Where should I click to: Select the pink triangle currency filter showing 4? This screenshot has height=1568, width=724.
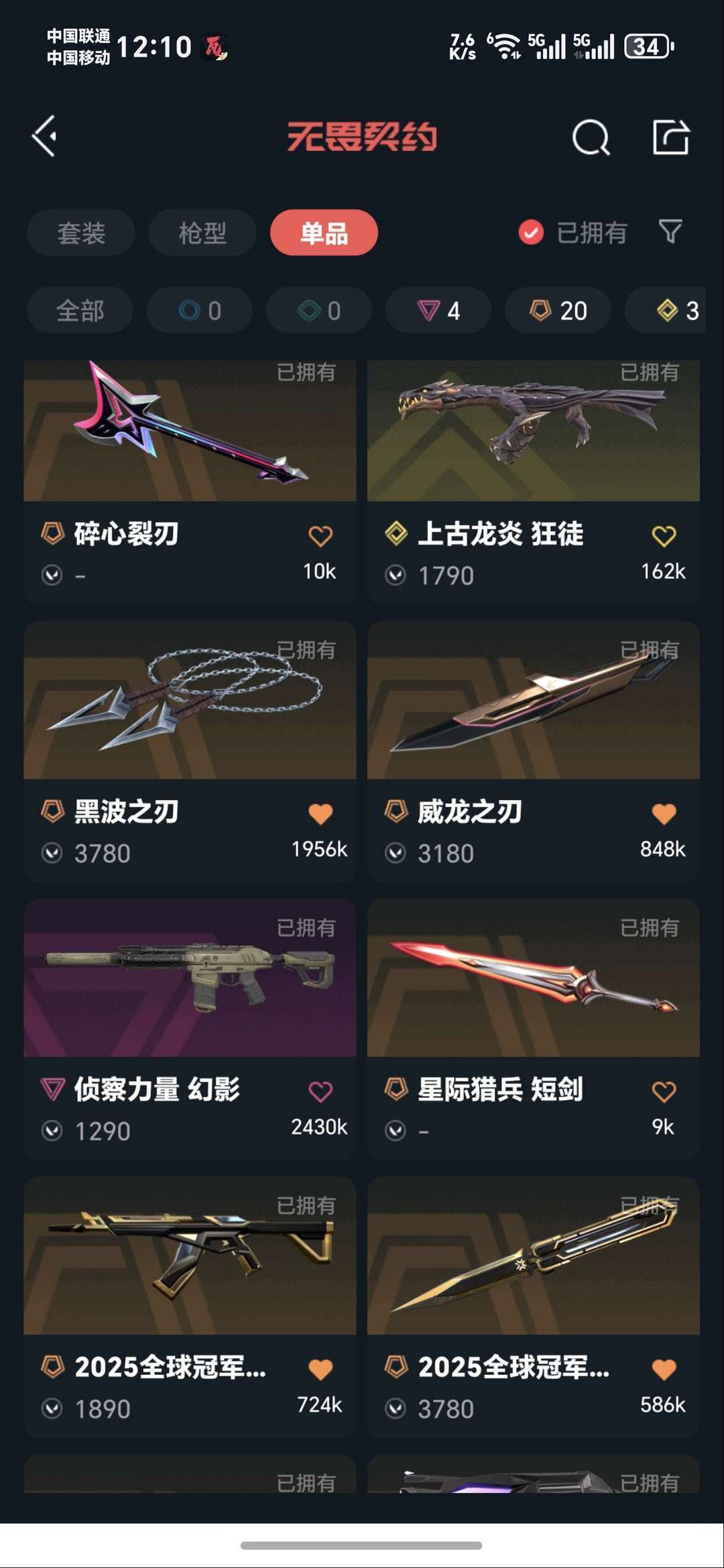(x=436, y=310)
